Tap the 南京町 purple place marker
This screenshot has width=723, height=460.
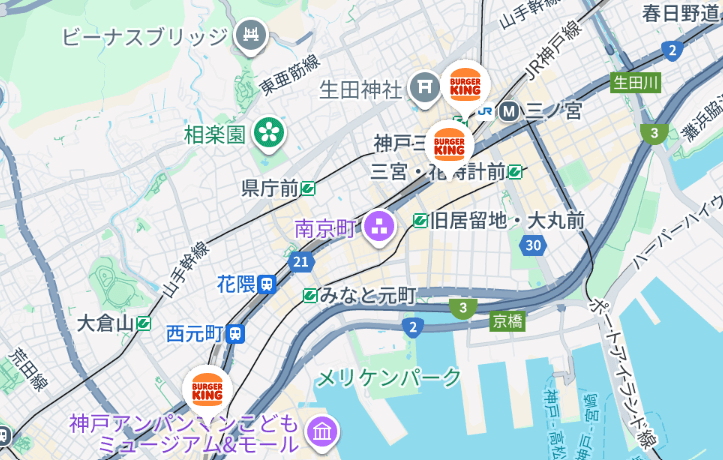point(379,228)
